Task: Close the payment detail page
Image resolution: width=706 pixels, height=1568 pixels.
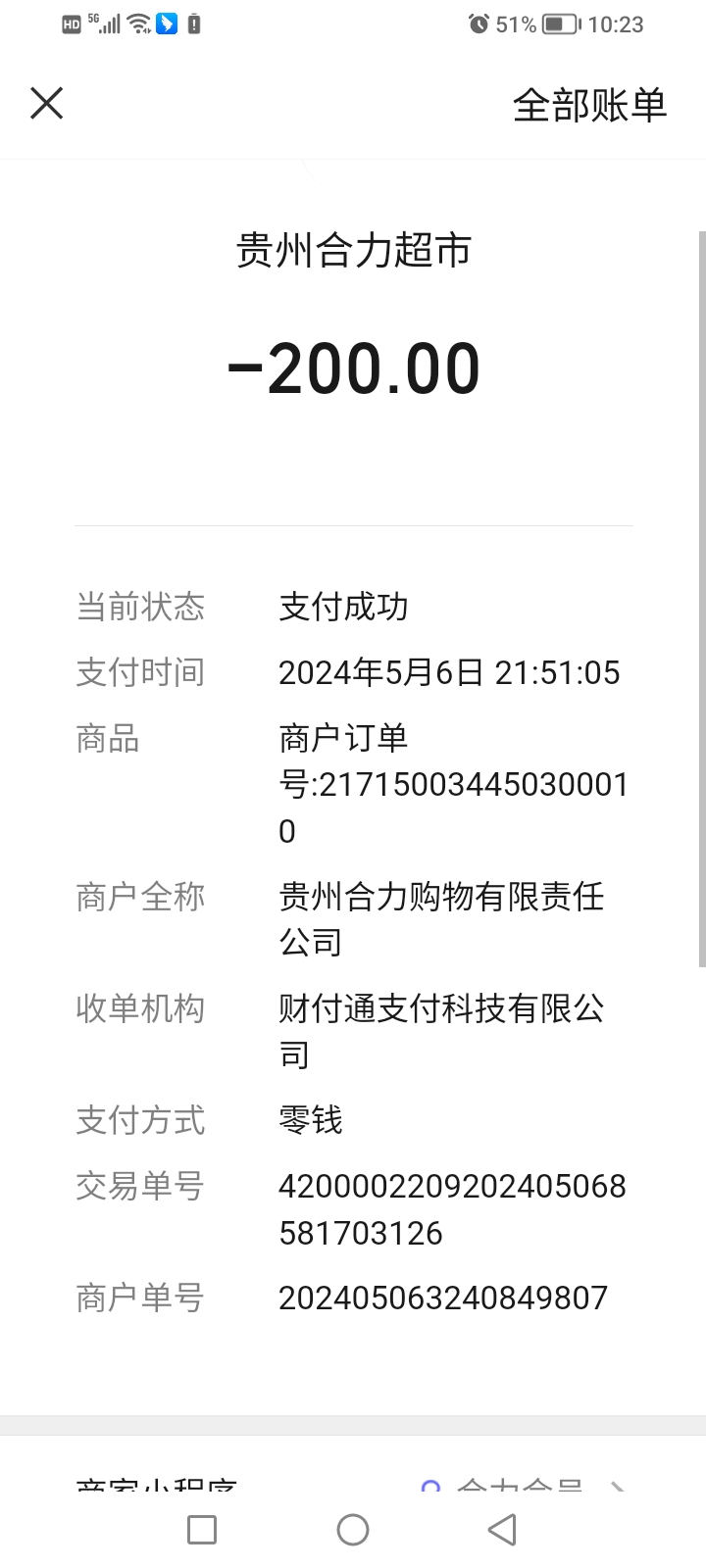Action: tap(46, 103)
